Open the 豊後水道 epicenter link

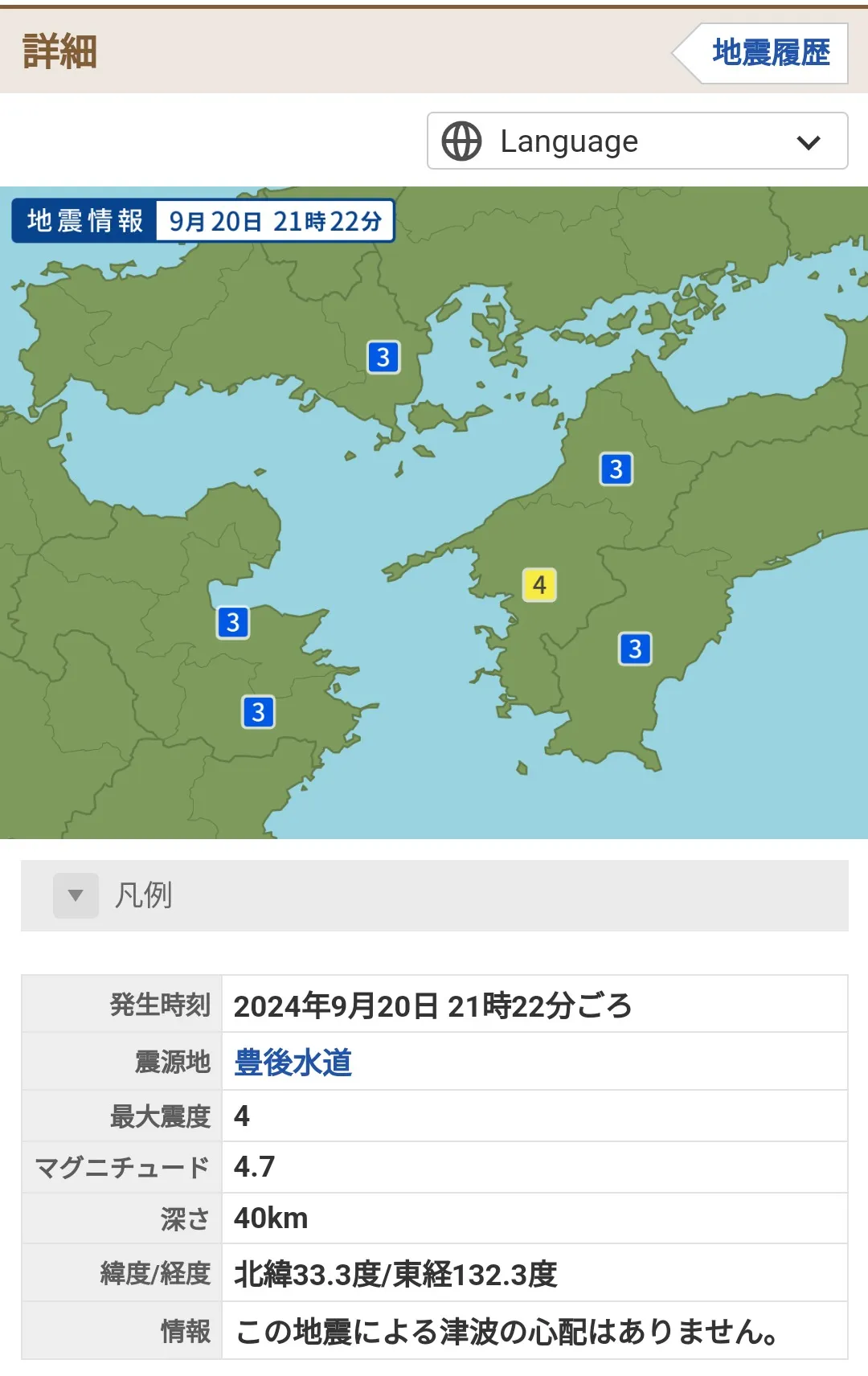(x=293, y=1063)
